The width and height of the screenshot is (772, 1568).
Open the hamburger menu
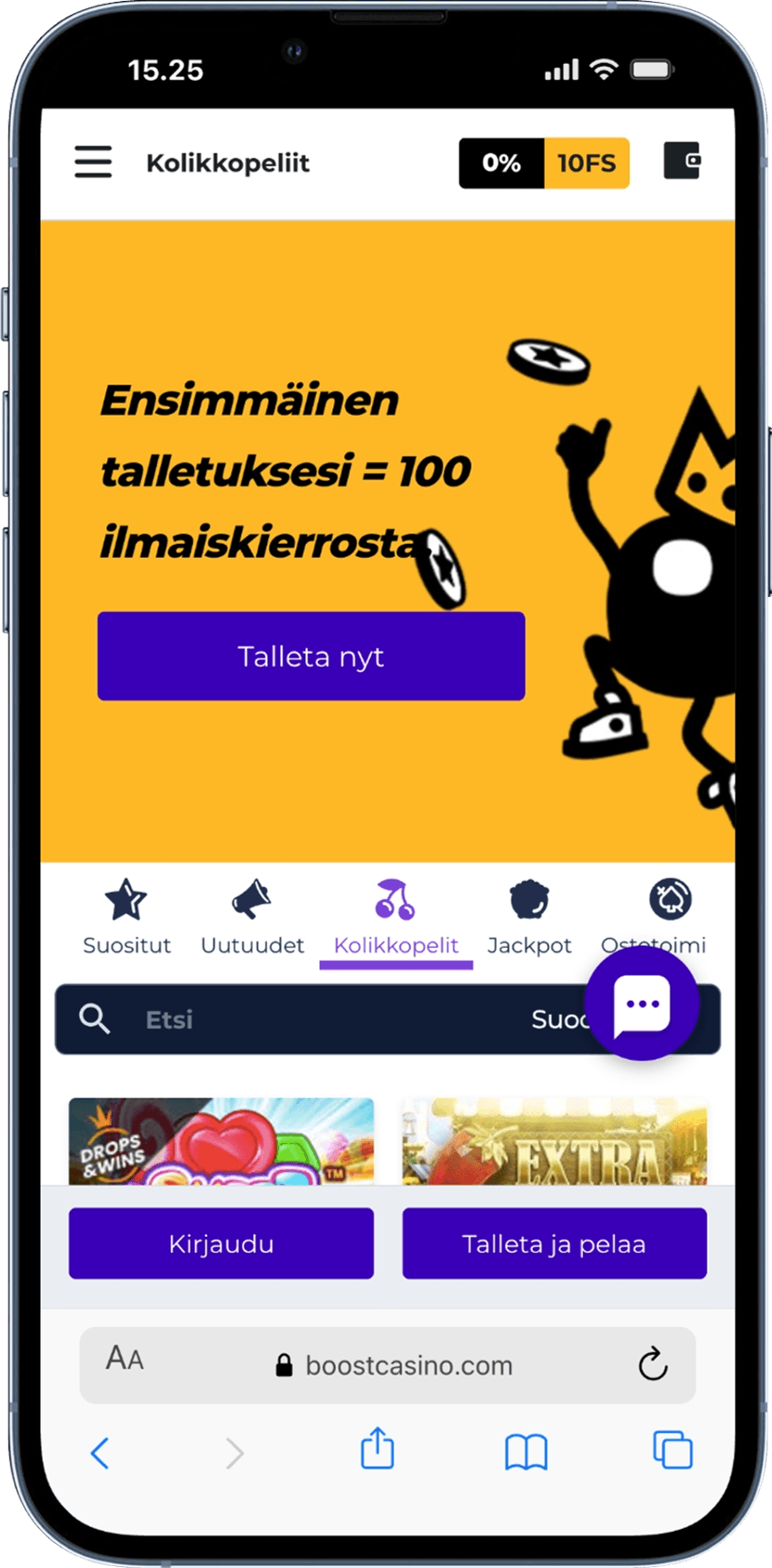click(x=93, y=162)
